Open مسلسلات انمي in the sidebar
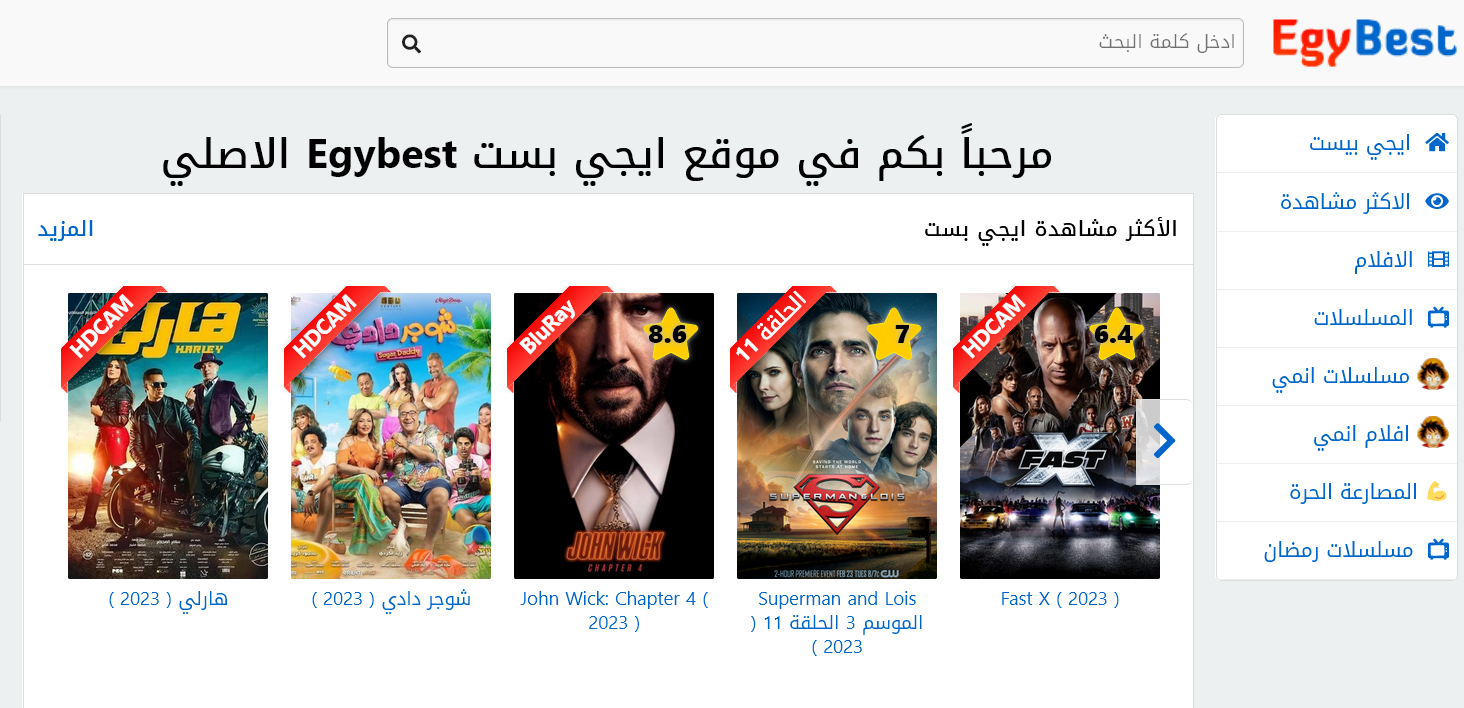Screen dimensions: 1464x708 pyautogui.click(x=1340, y=376)
